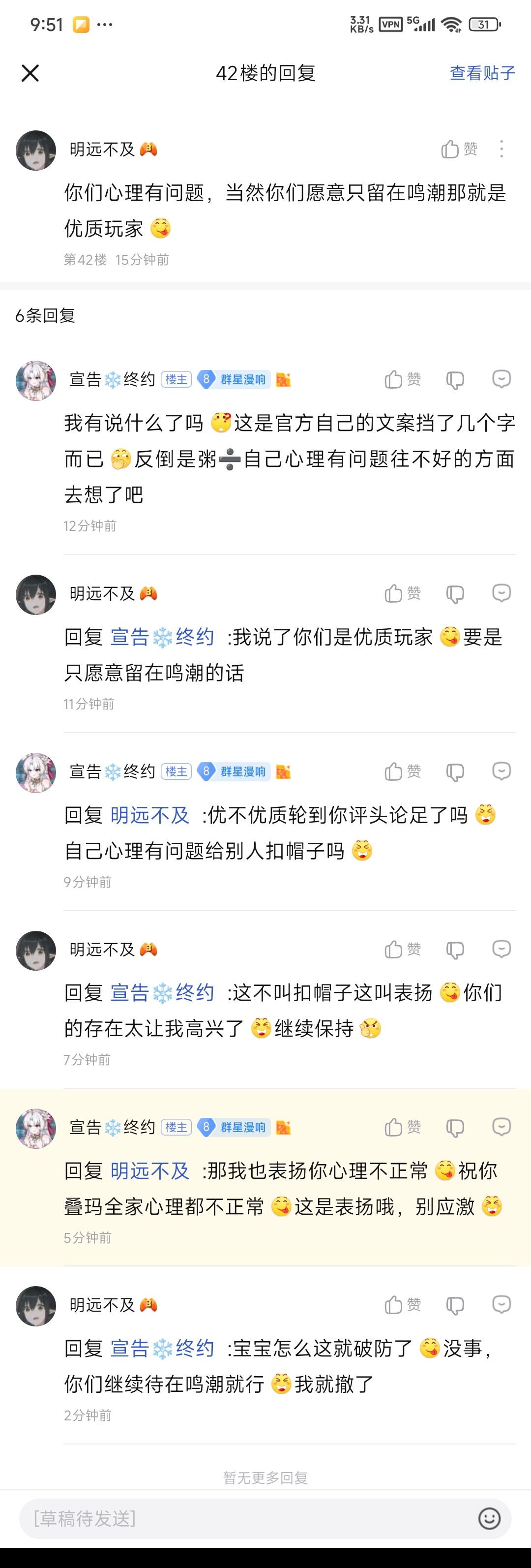The width and height of the screenshot is (531, 1568).
Task: Tap the 草稿待发送 reply input field
Action: point(243,1519)
